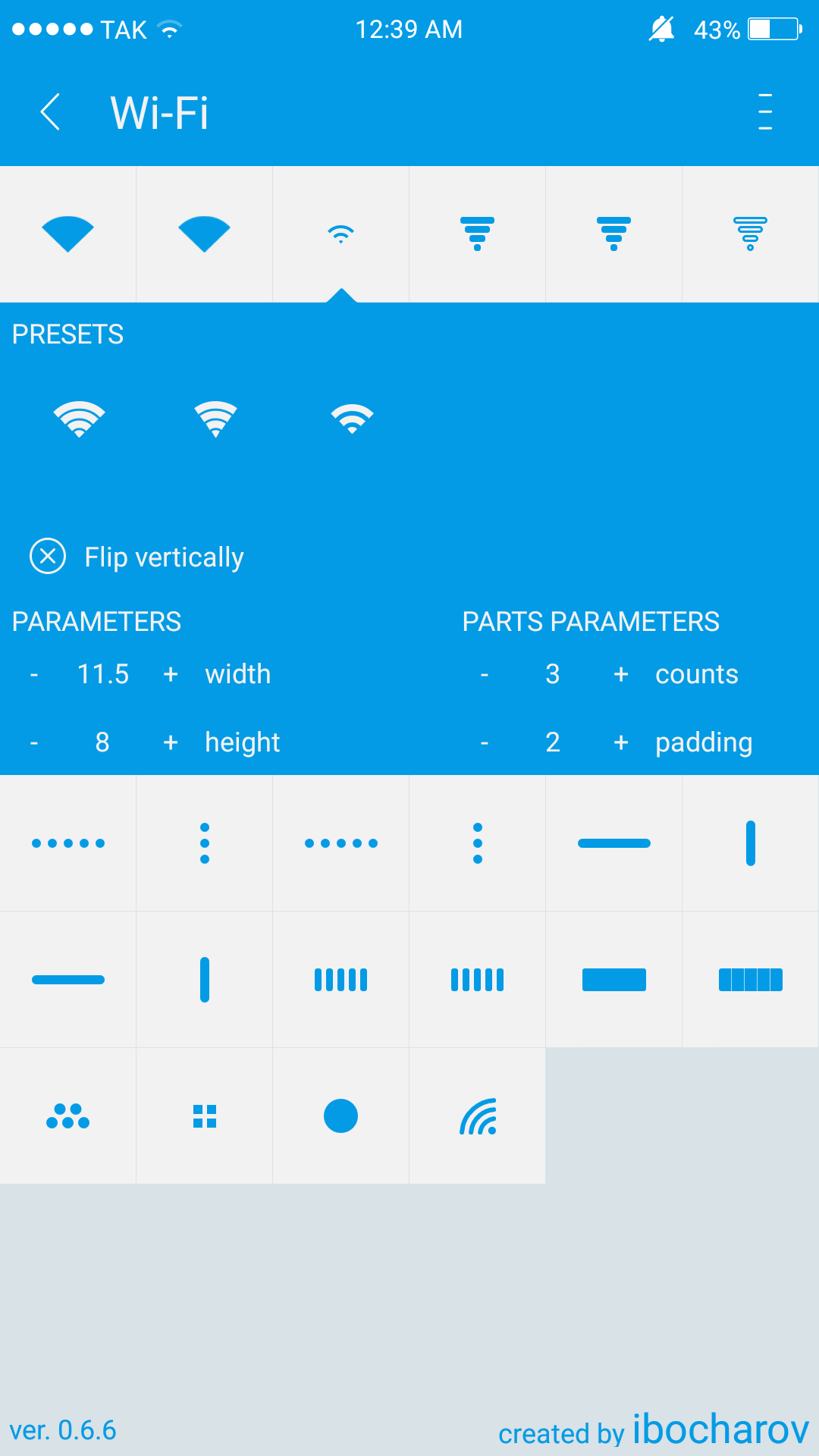Increase the counts parameter
Image resolution: width=819 pixels, height=1456 pixels.
click(x=621, y=674)
